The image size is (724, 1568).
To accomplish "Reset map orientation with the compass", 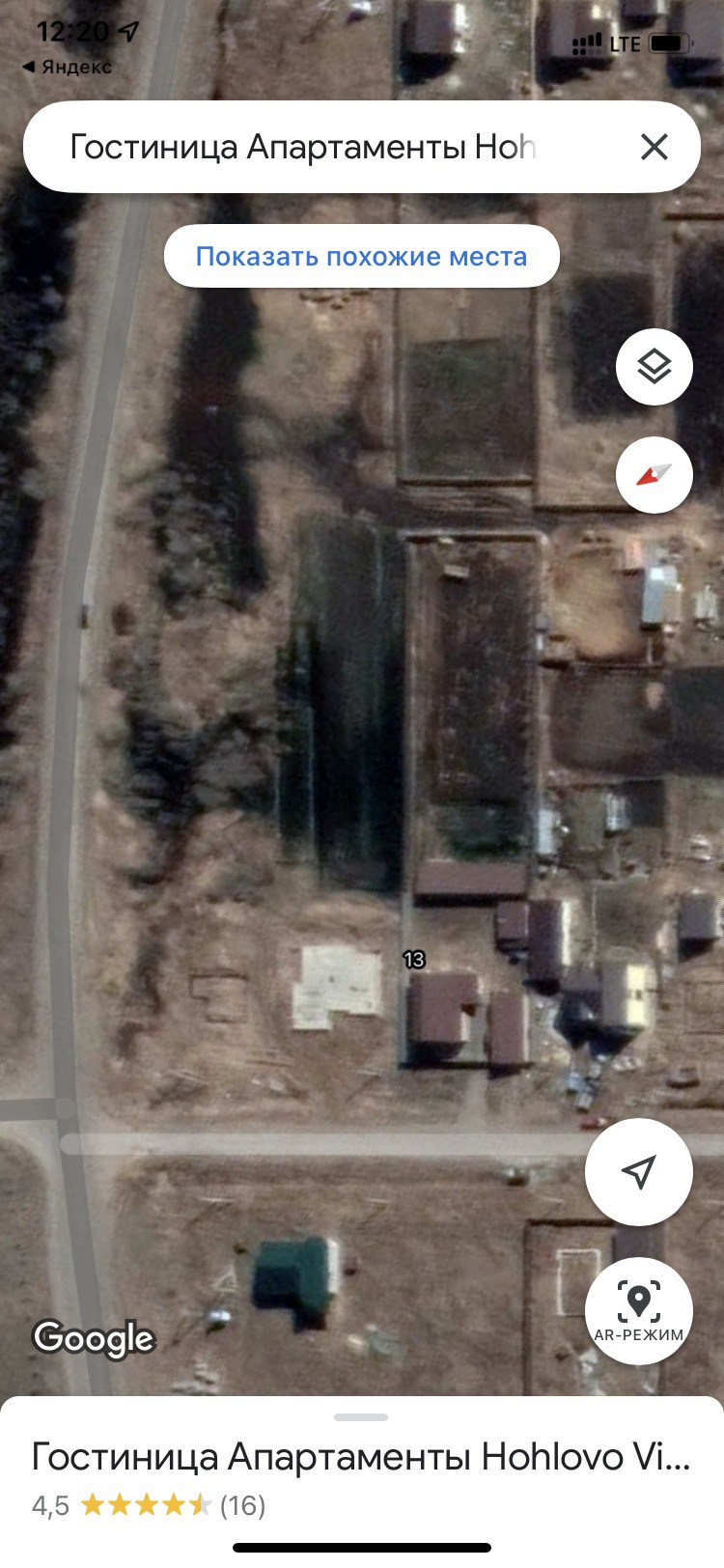I will 654,475.
